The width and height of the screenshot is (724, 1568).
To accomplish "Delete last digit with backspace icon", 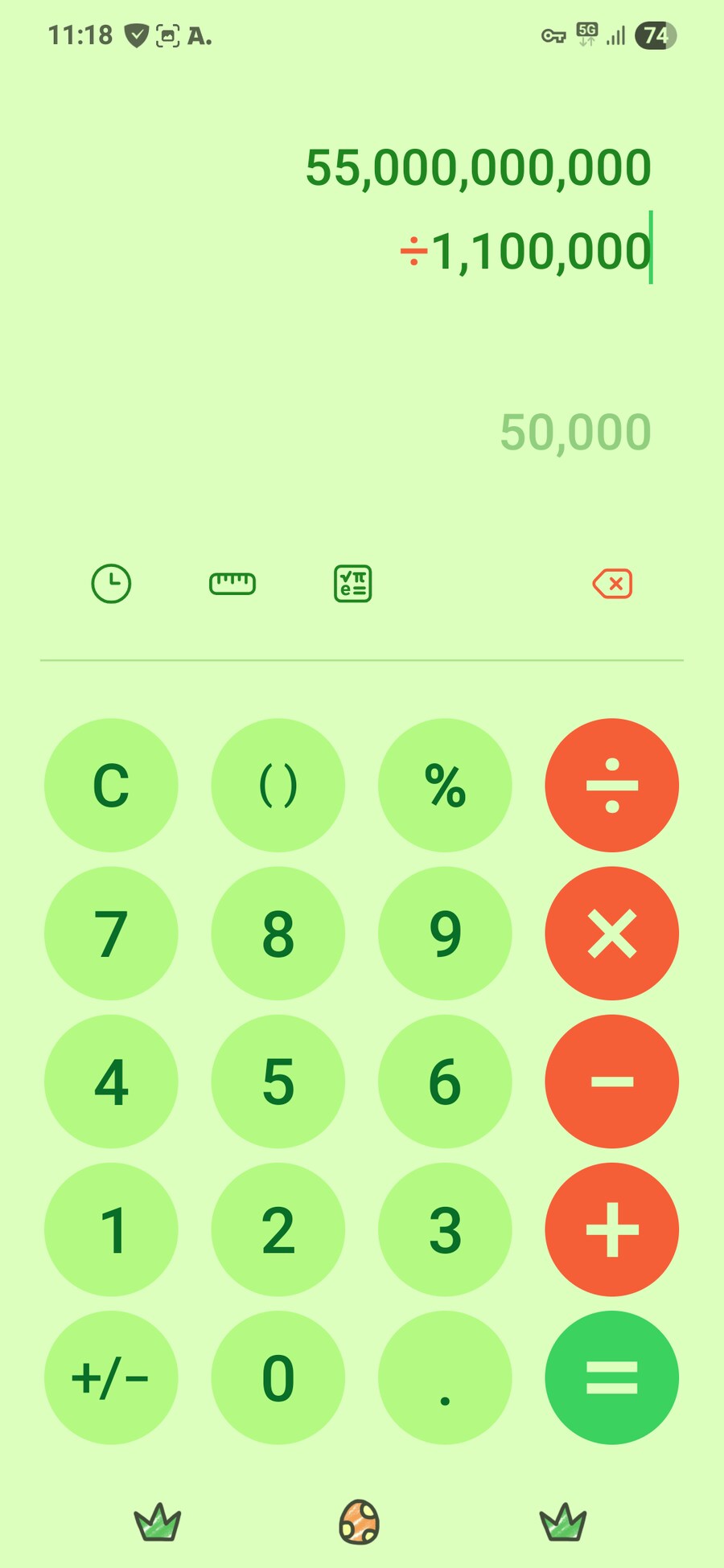I will (x=612, y=584).
